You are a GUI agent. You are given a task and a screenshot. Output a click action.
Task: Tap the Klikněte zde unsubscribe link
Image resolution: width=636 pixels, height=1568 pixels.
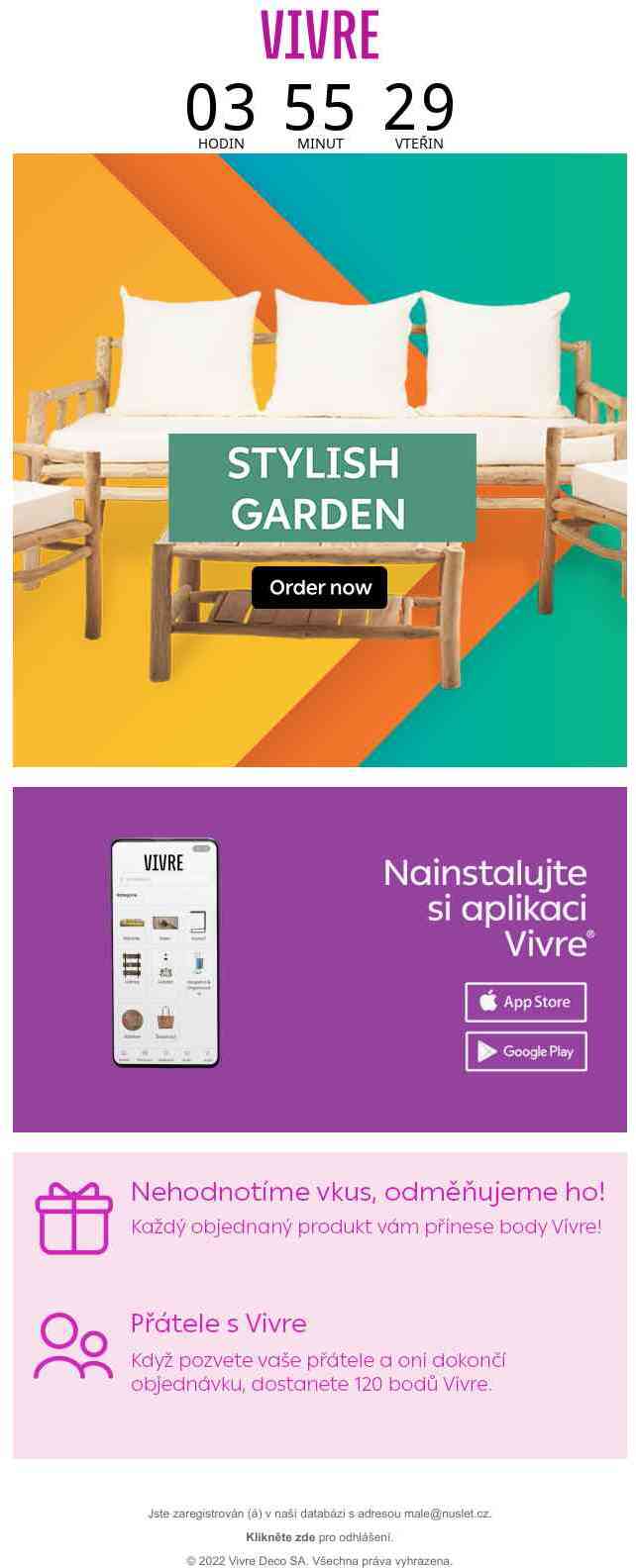point(280,1537)
